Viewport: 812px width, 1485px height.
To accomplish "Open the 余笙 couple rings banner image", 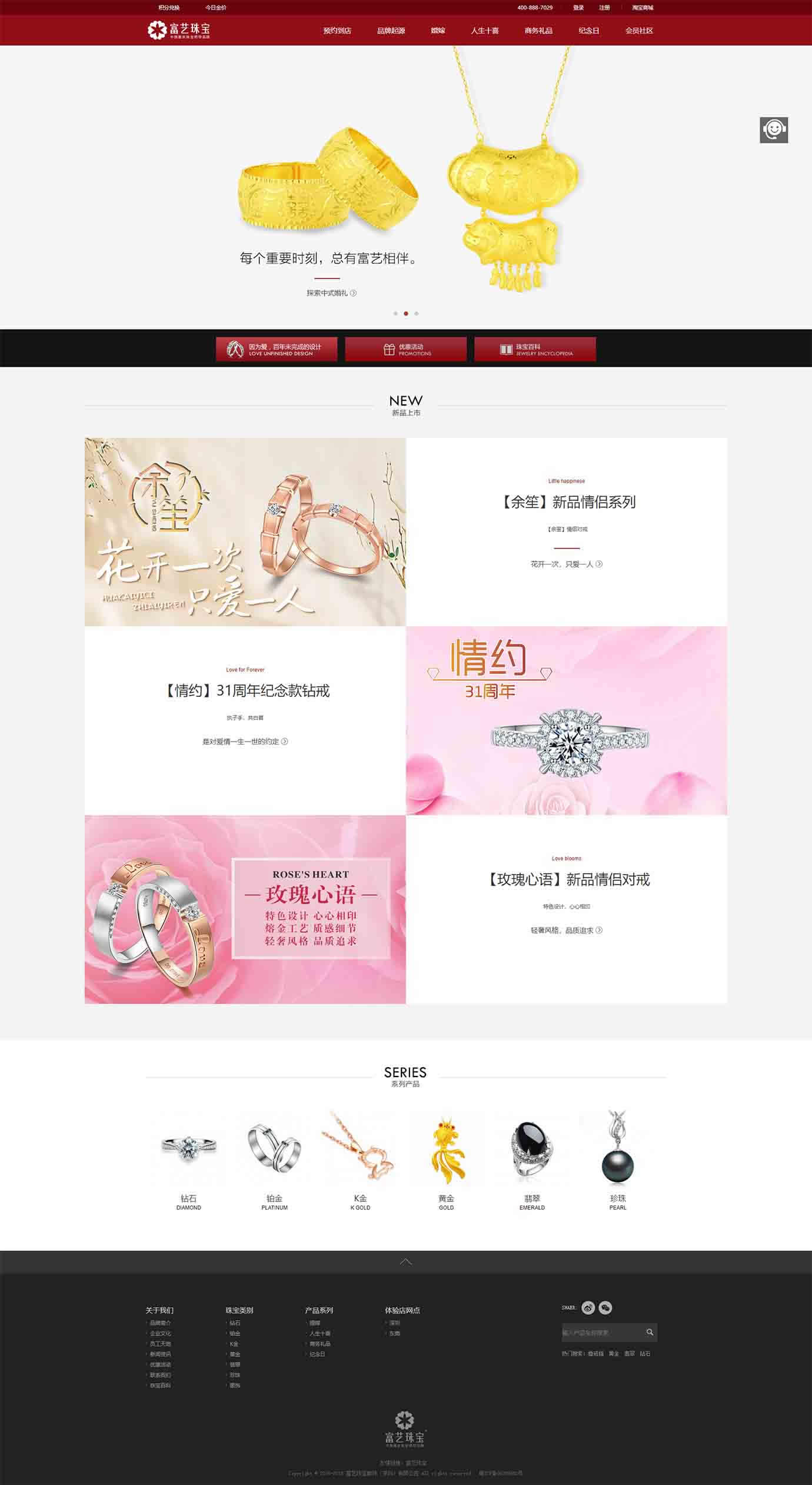I will pyautogui.click(x=245, y=532).
